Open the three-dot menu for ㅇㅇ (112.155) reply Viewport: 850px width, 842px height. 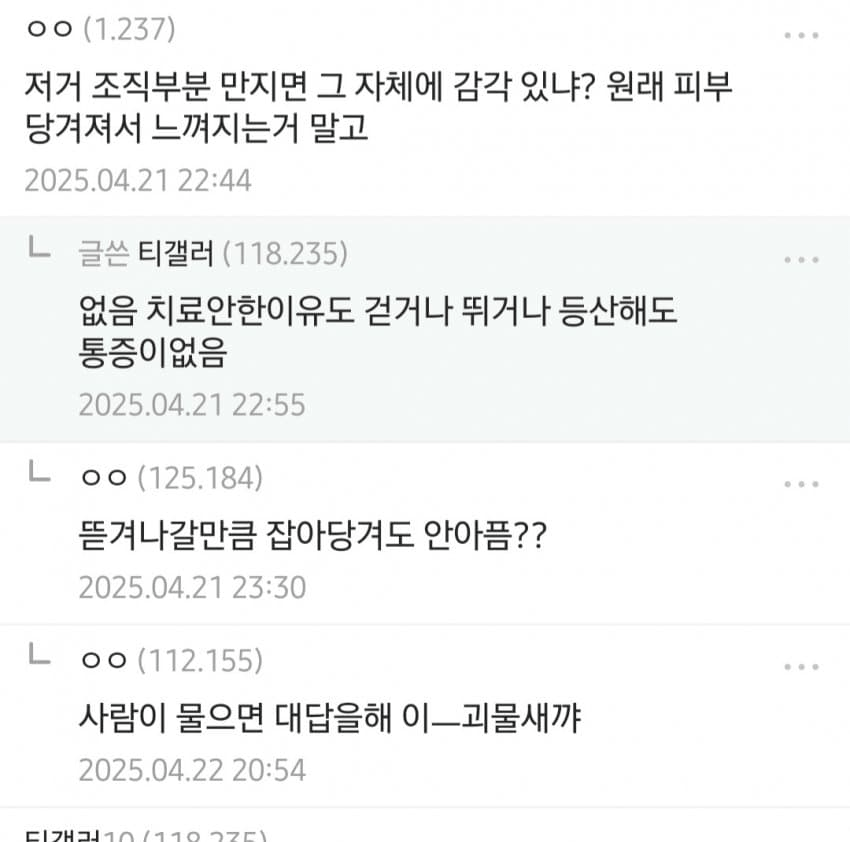[x=802, y=667]
